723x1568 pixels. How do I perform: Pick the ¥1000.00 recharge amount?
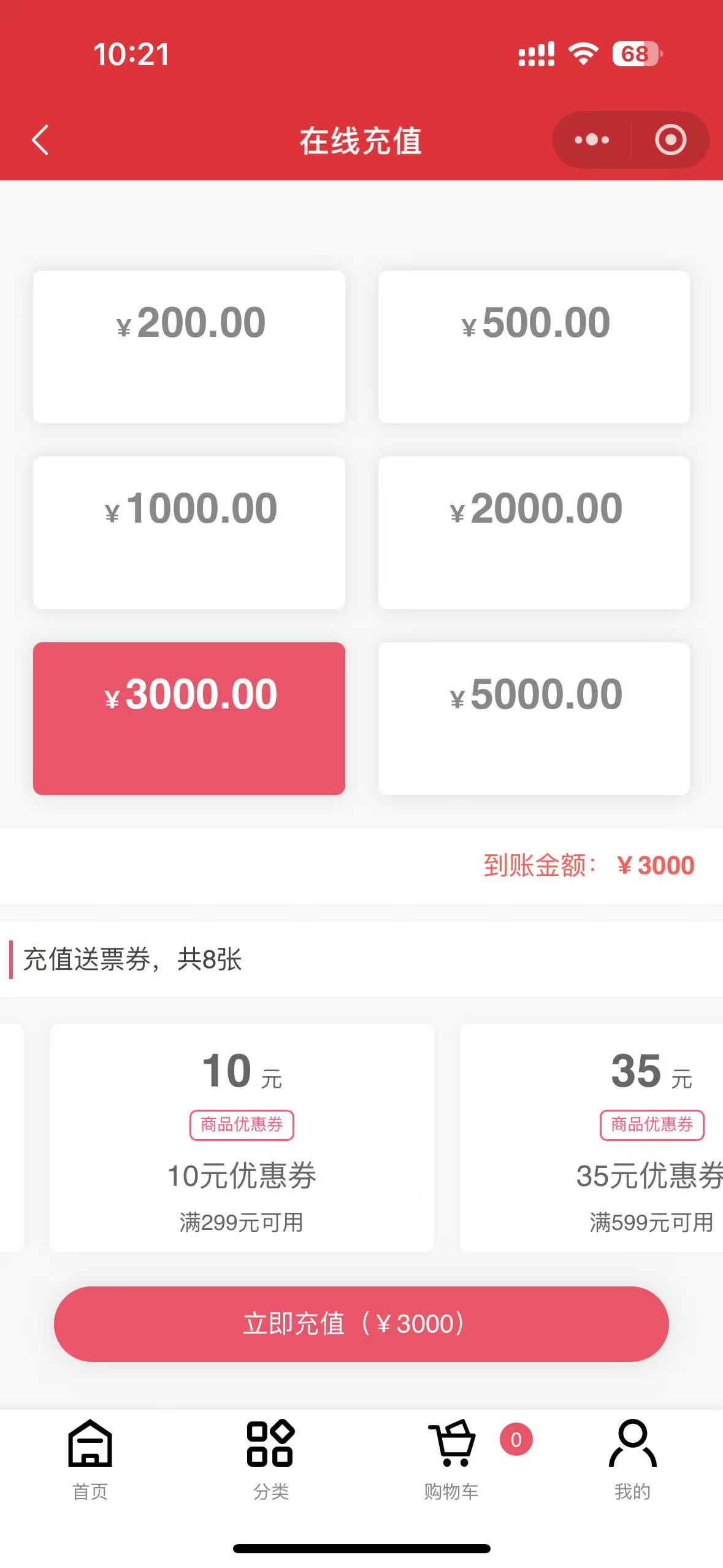click(189, 532)
